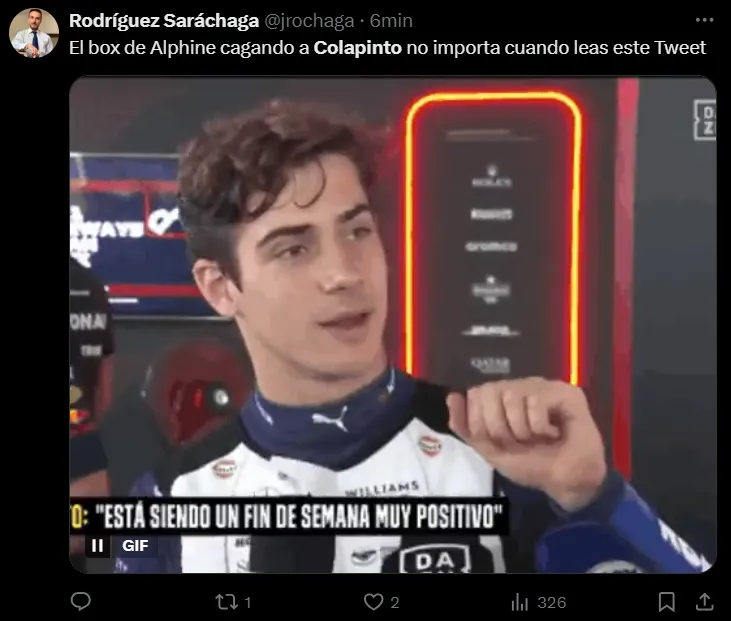Screen dimensions: 731x621
Task: Open Rodríguez Saráchaga's profile name link
Action: click(x=164, y=21)
